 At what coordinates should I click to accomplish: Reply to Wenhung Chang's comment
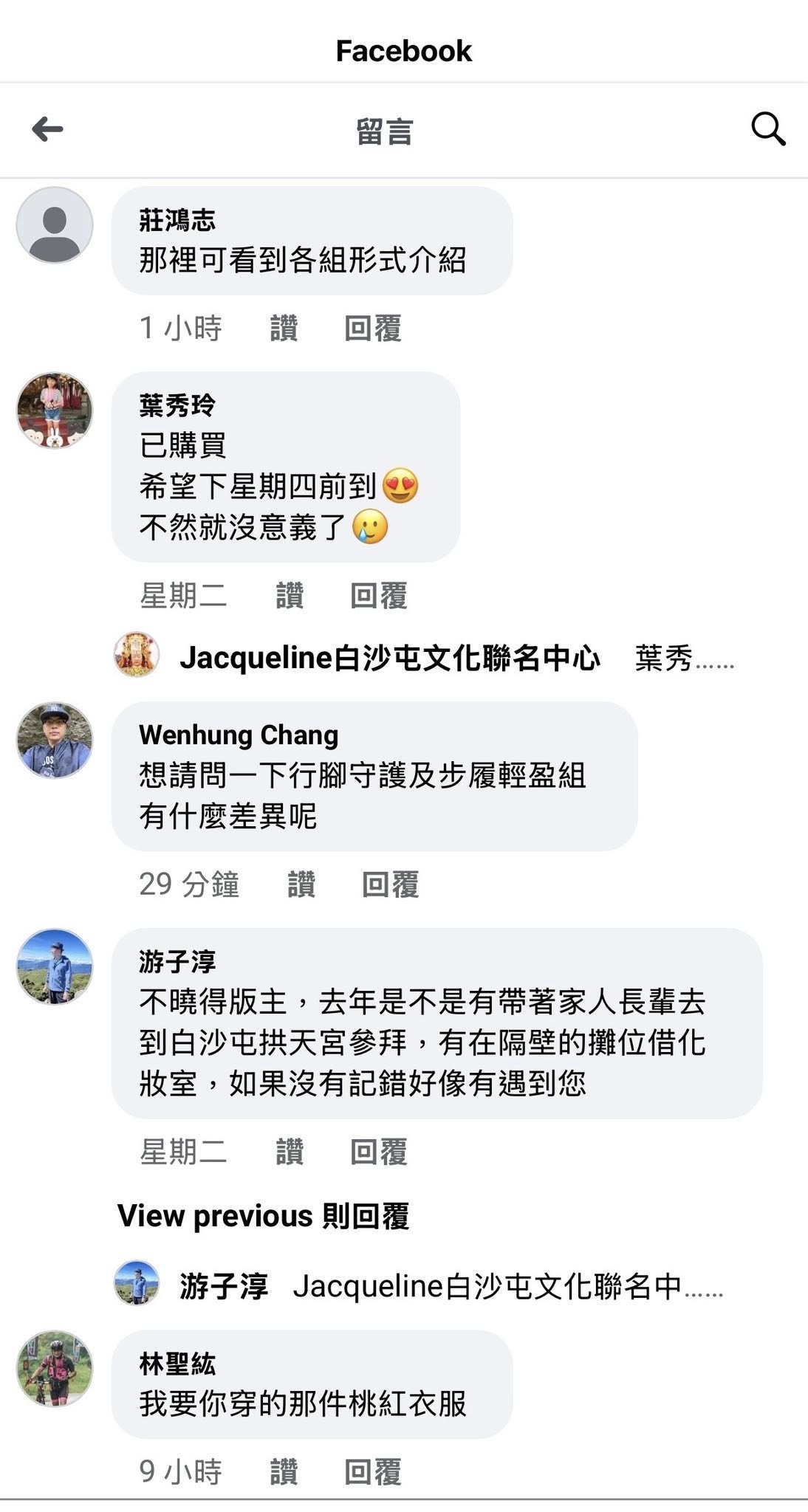pos(391,884)
